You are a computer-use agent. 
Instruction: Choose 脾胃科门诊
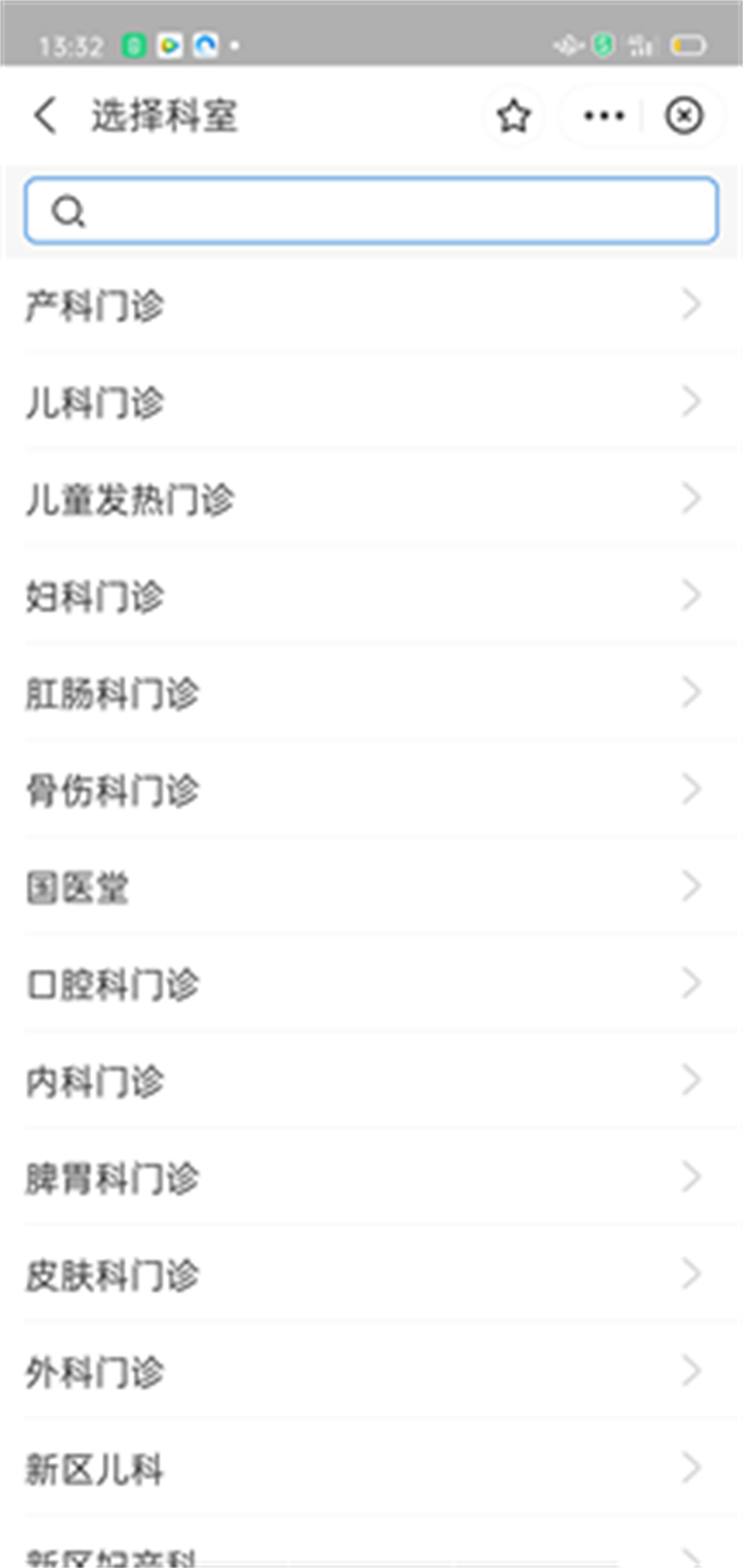pos(371,1179)
